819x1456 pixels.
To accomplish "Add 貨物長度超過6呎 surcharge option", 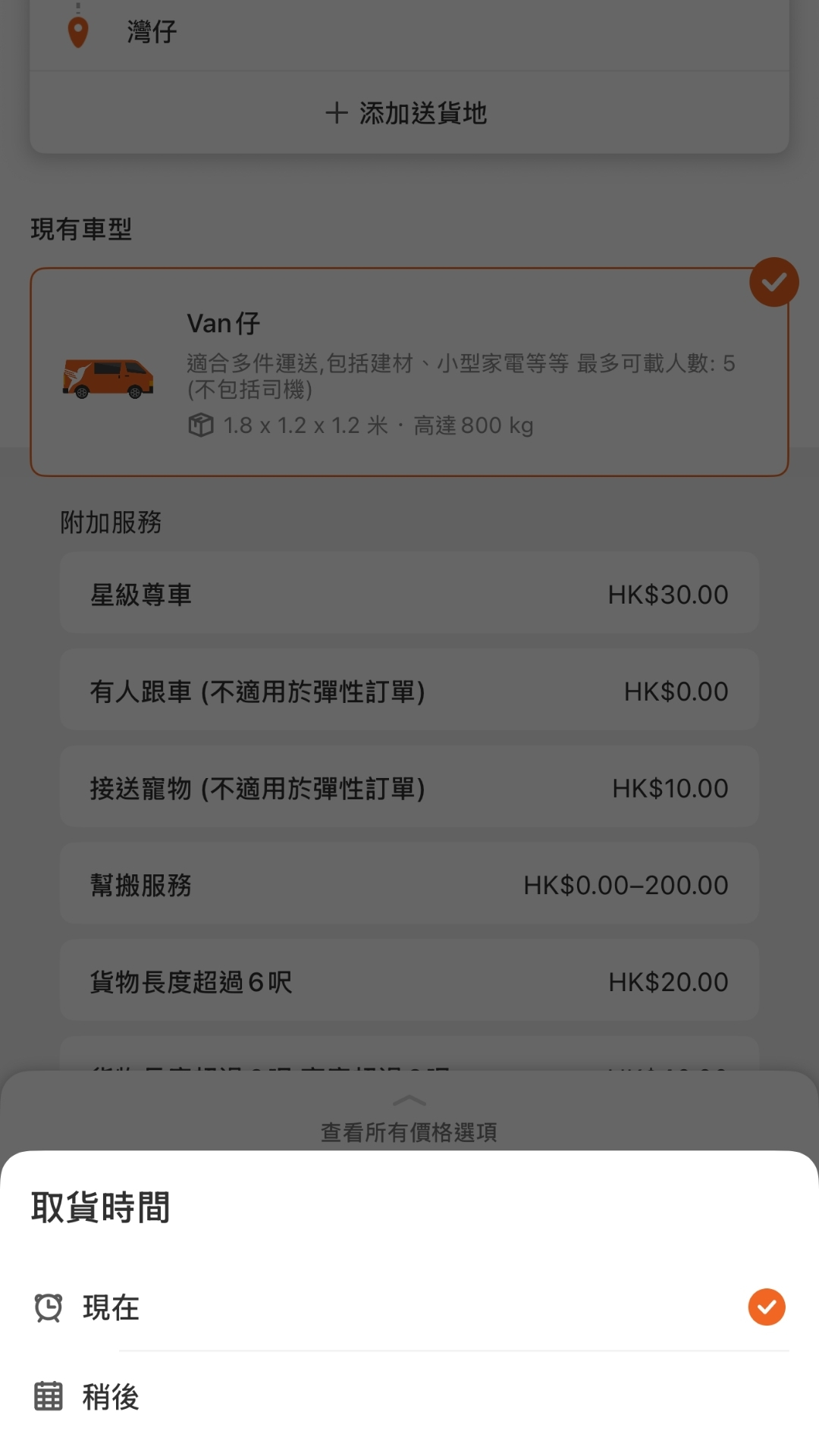I will click(409, 981).
